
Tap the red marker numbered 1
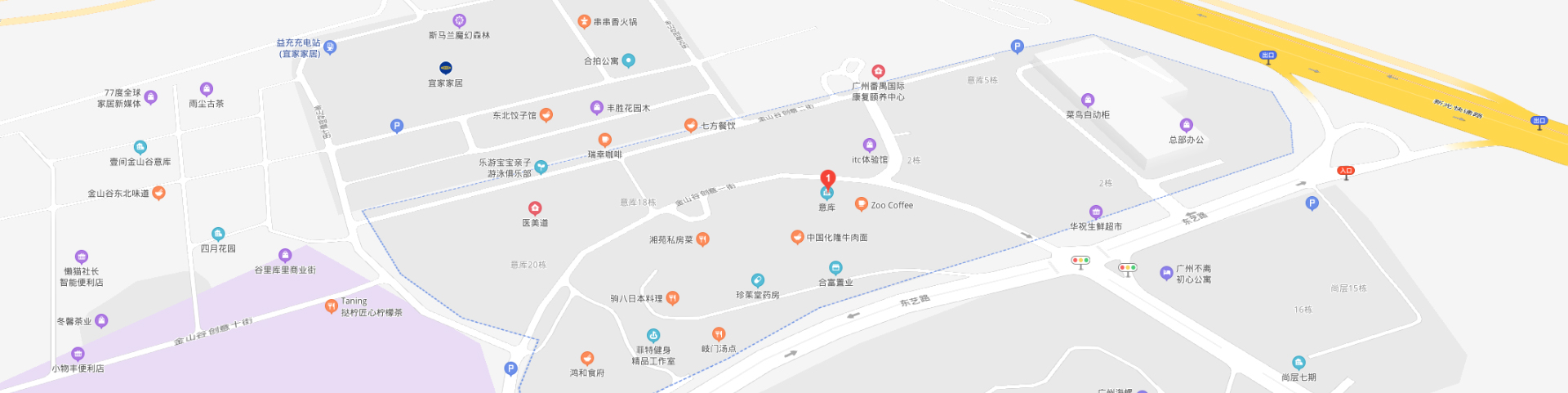tap(827, 177)
